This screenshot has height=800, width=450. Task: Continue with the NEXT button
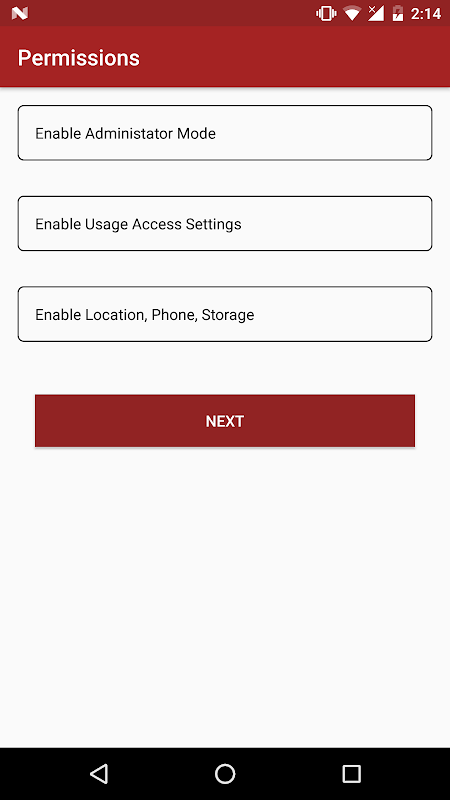pos(225,421)
